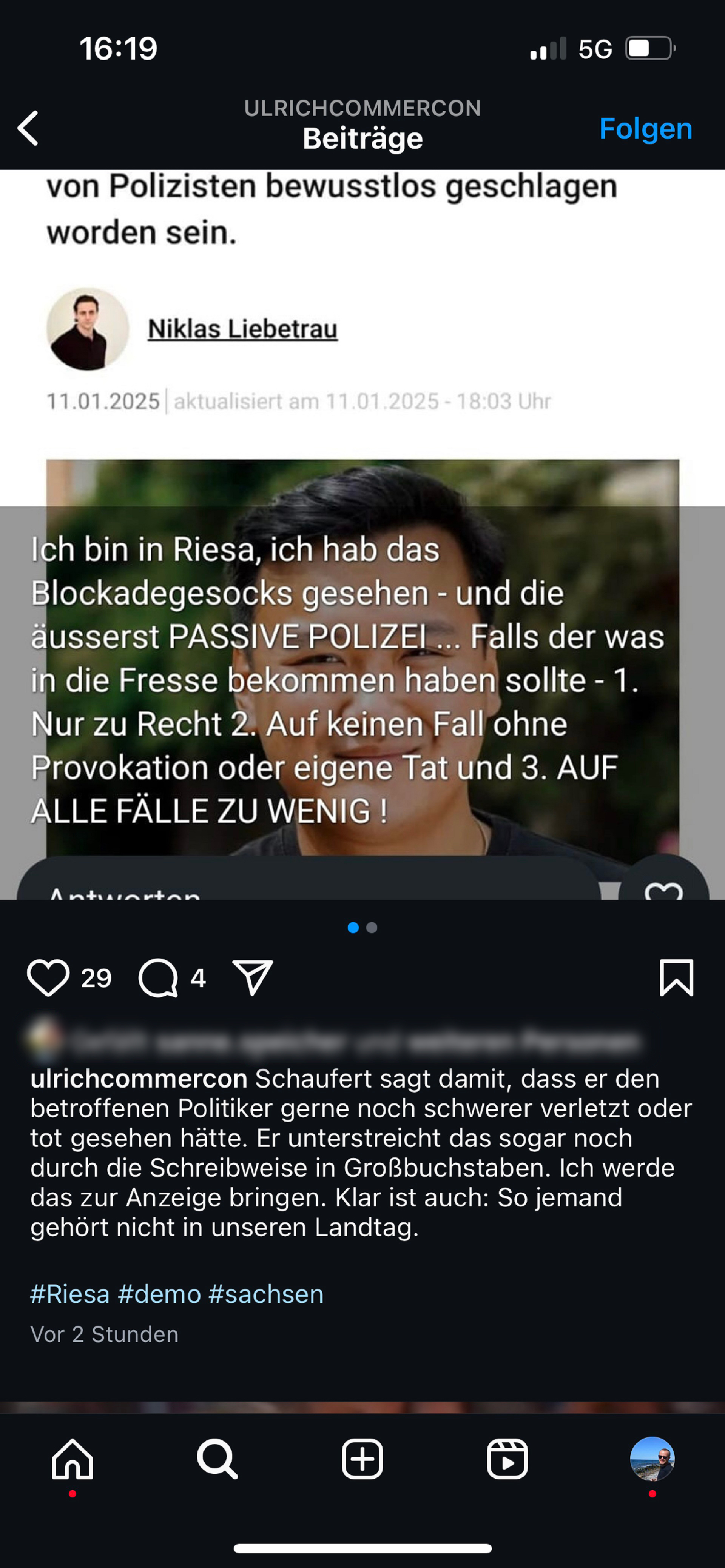Share the post via paper plane icon
Viewport: 725px width, 1568px height.
(252, 978)
